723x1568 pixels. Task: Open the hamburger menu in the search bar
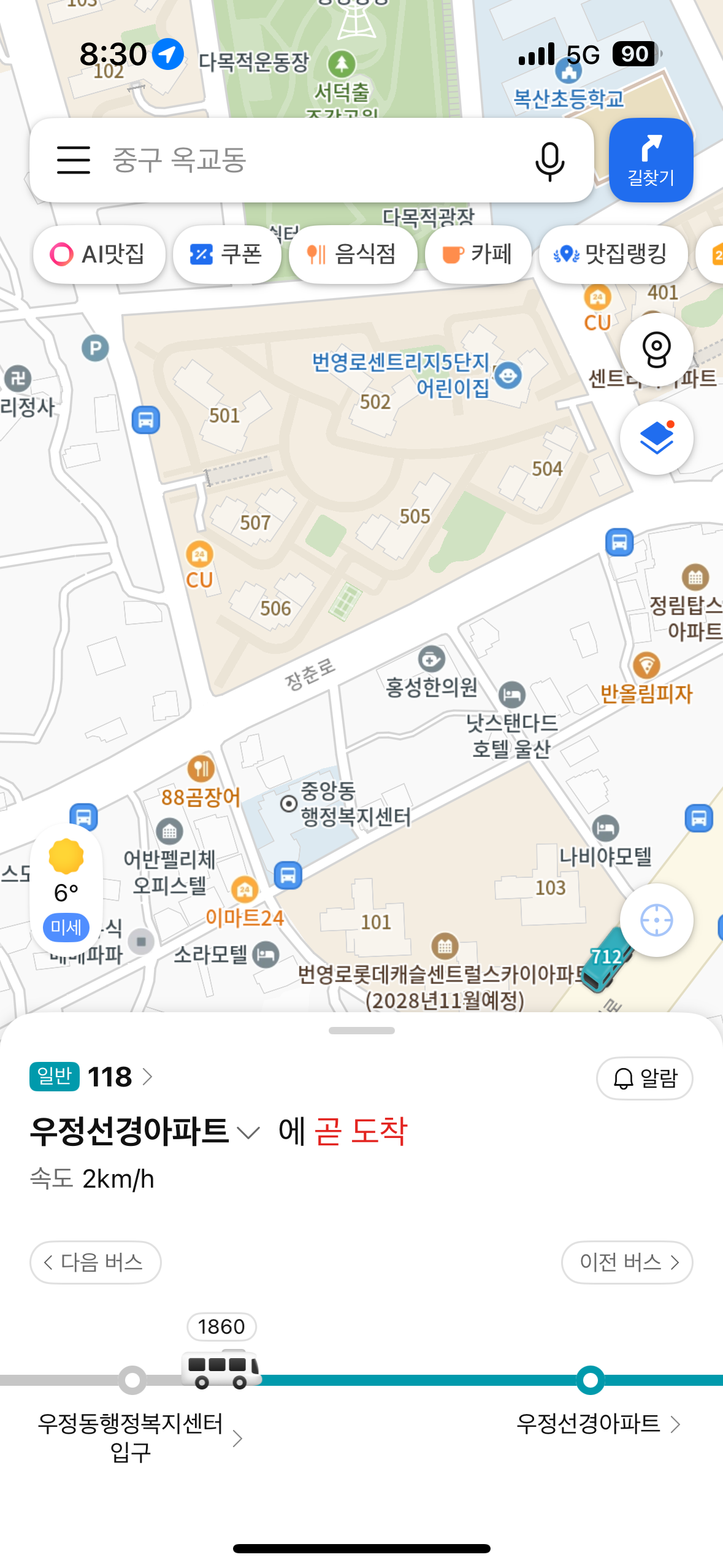73,160
